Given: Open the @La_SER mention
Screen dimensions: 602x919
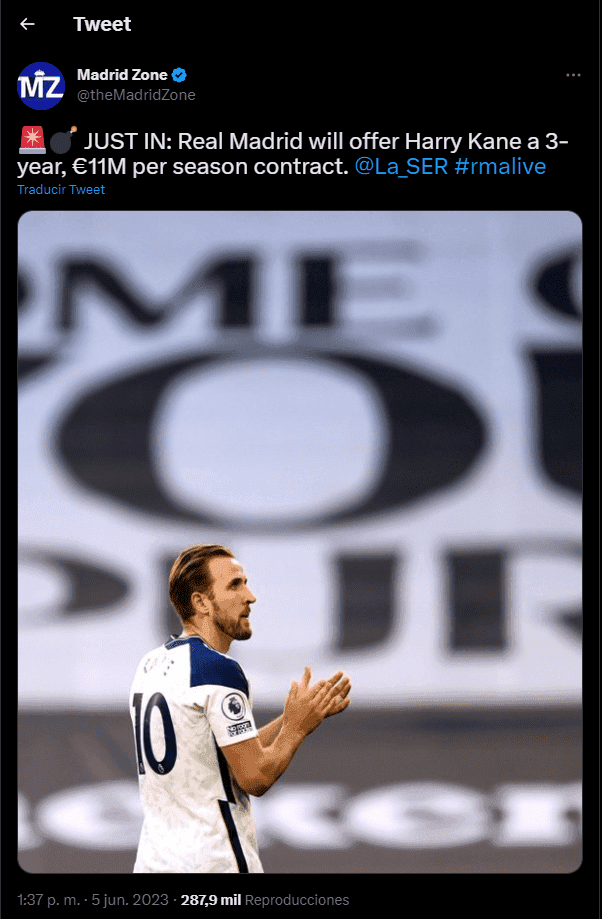Looking at the screenshot, I should click(x=401, y=166).
